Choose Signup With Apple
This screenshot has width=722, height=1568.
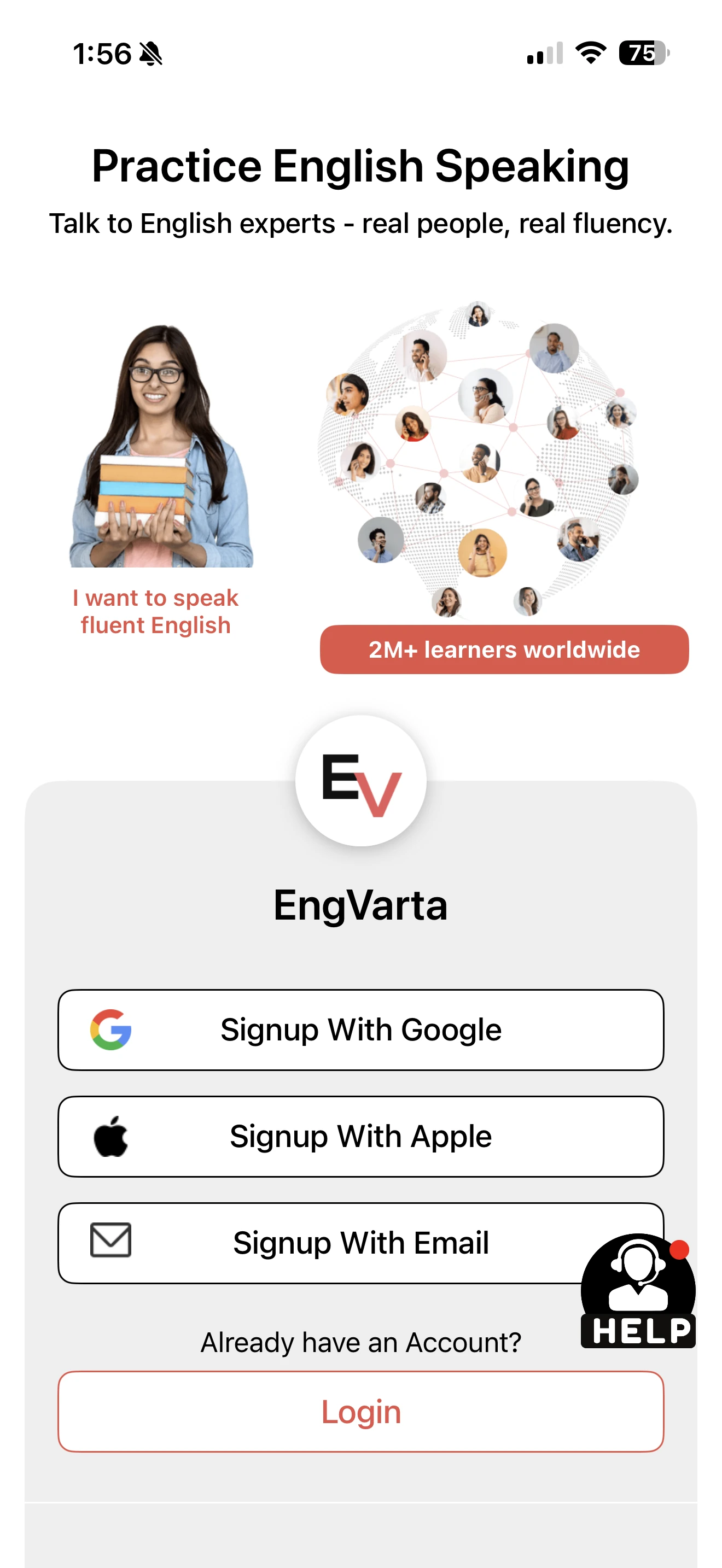[x=360, y=1136]
